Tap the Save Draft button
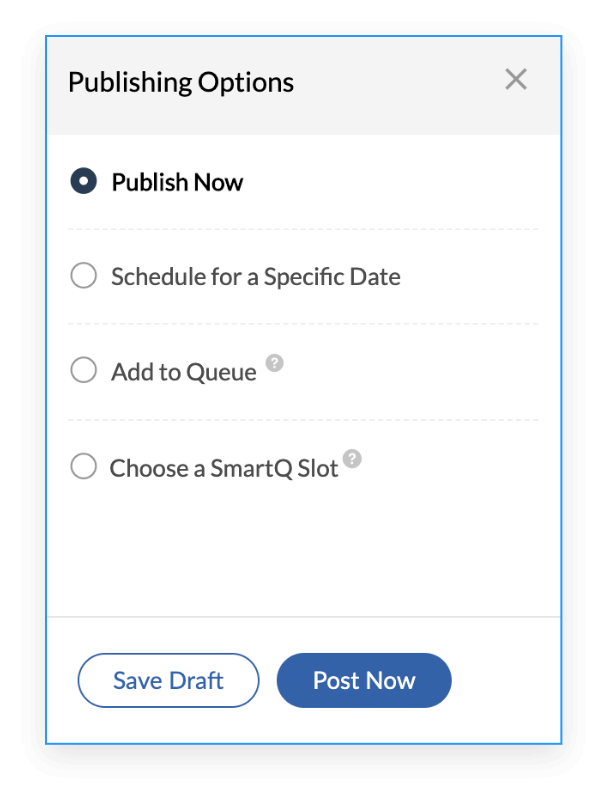The image size is (608, 800). (168, 681)
